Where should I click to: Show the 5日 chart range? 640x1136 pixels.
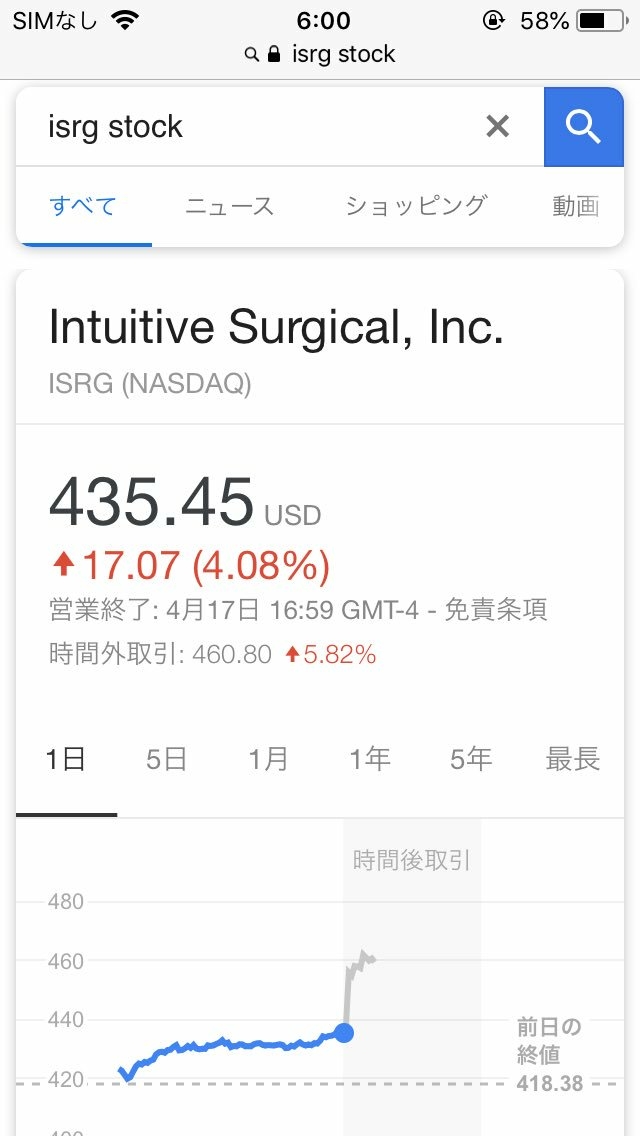[167, 759]
